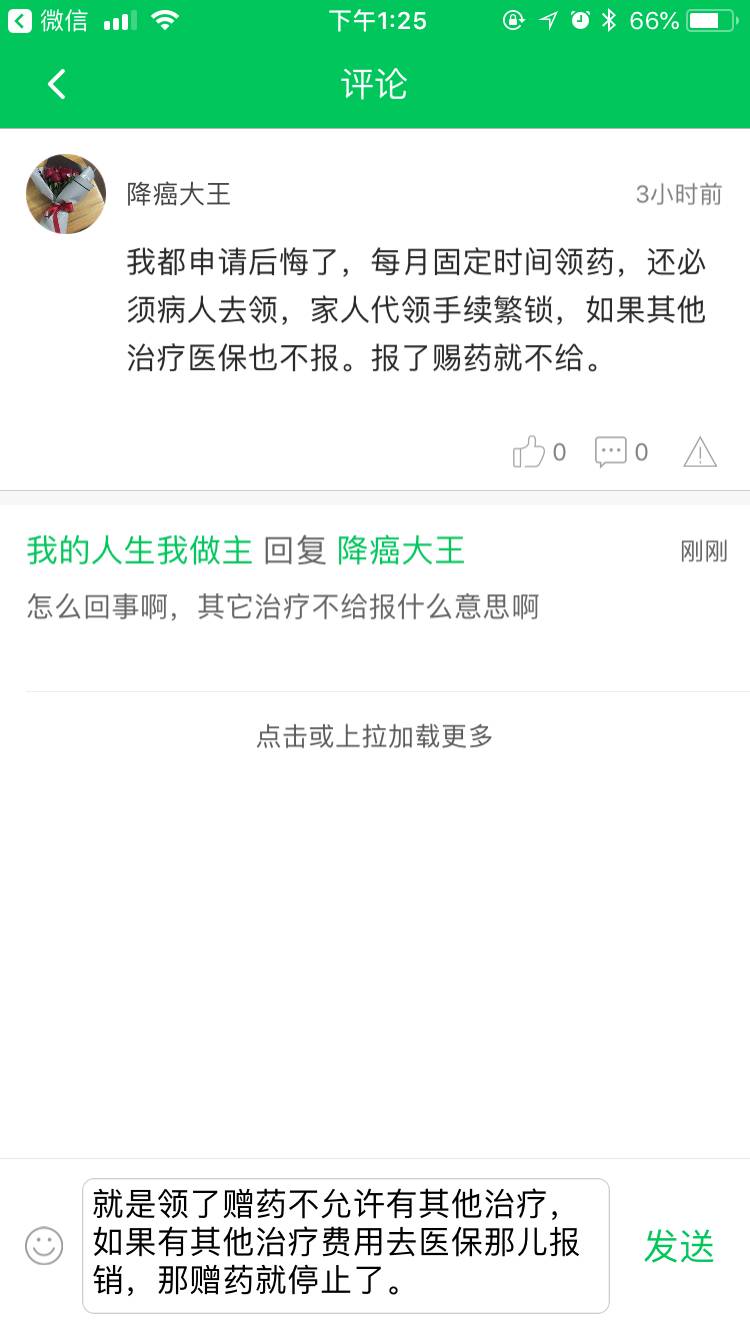The image size is (750, 1334).
Task: Focus the reply text input box
Action: (x=345, y=1245)
